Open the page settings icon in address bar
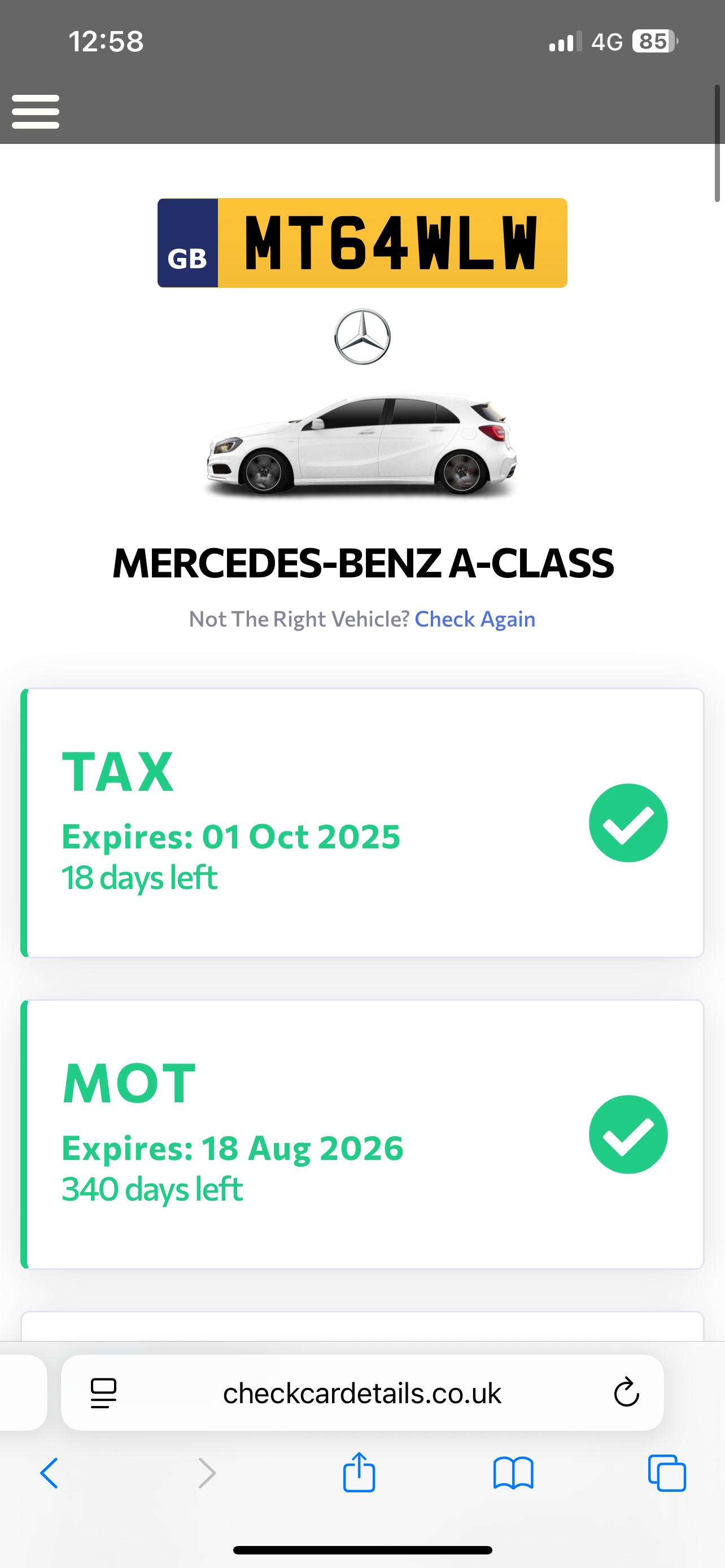Viewport: 725px width, 1568px height. point(103,1393)
